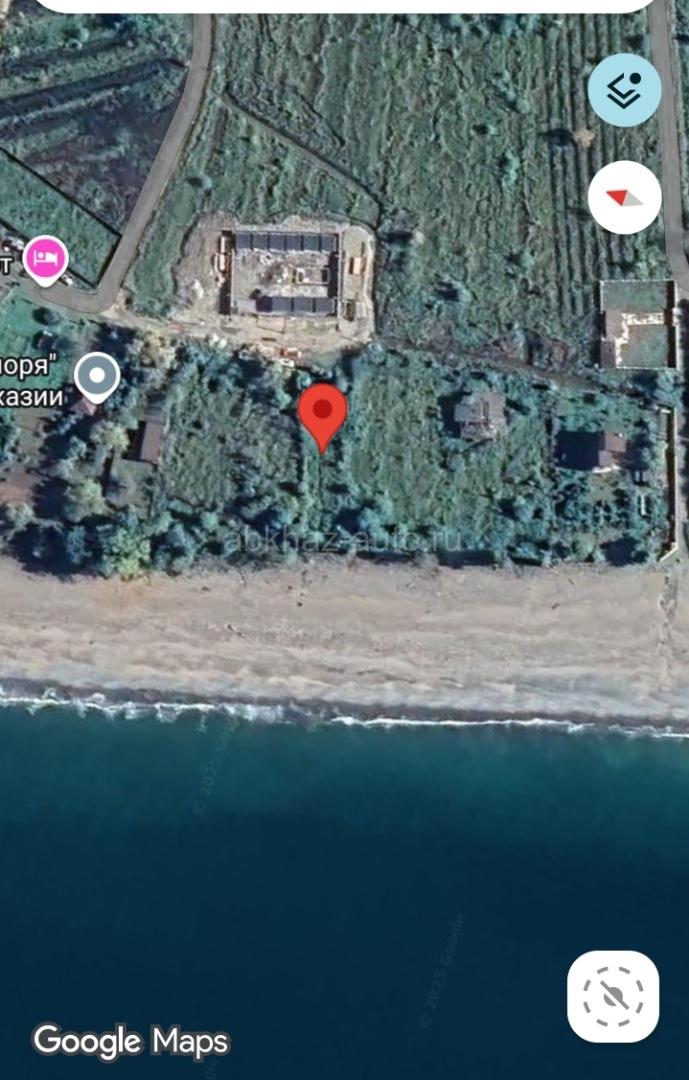
Task: Tap the compass to reset north
Action: tap(624, 197)
